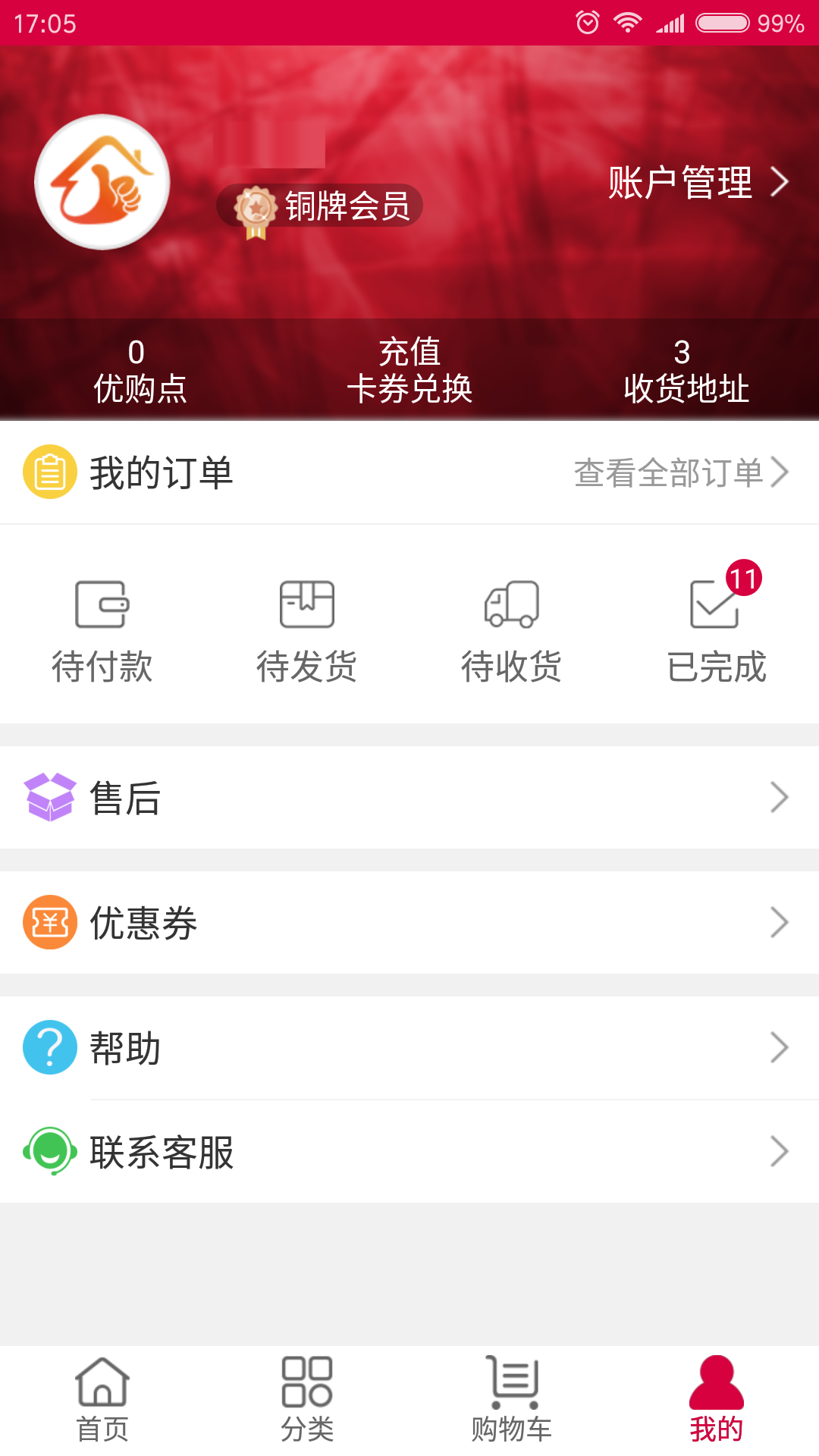Open the 优惠券 coupons row
Viewport: 819px width, 1456px height.
tap(409, 923)
